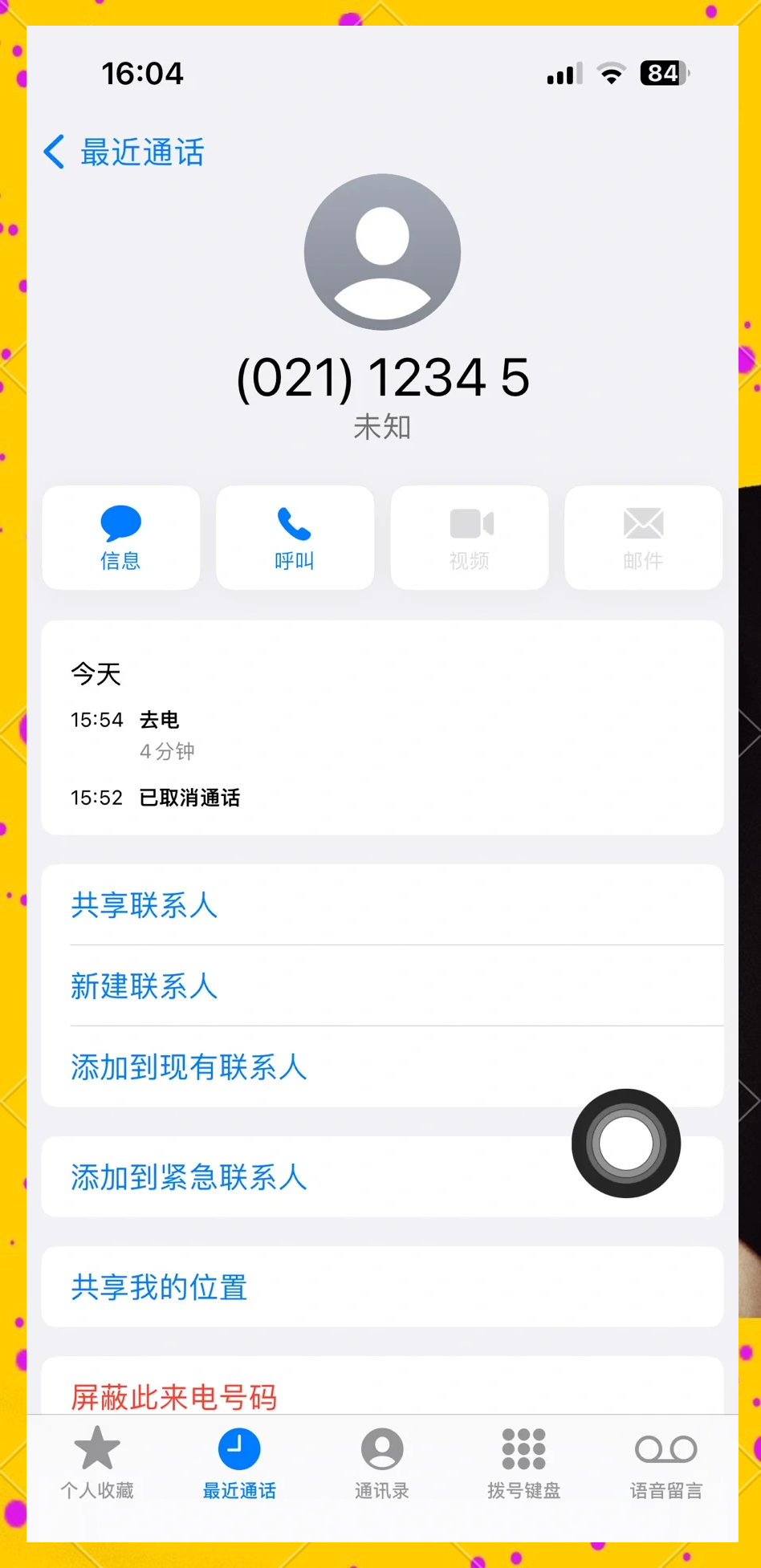
Task: Select 新建联系人 to create contact
Action: (x=144, y=986)
